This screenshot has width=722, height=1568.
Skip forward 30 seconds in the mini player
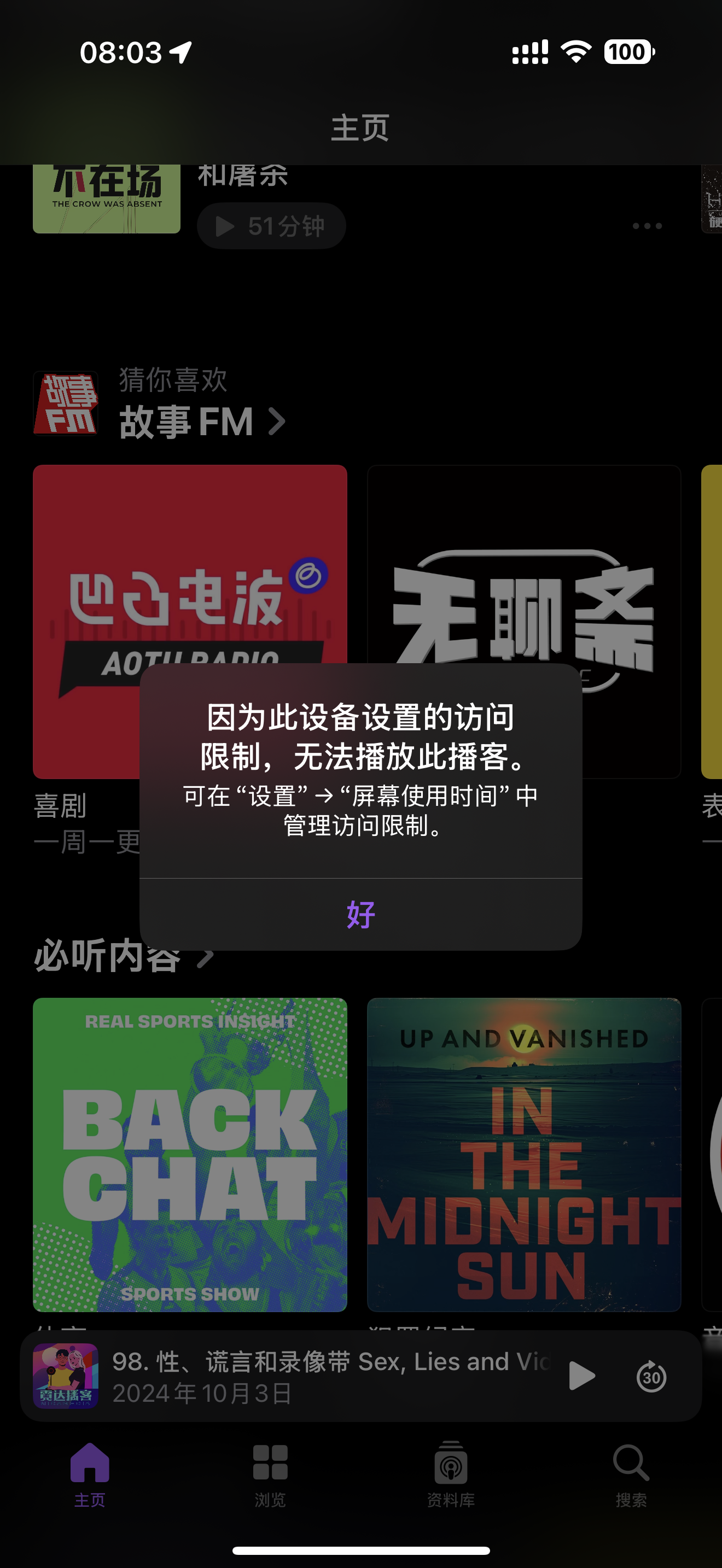(651, 1376)
